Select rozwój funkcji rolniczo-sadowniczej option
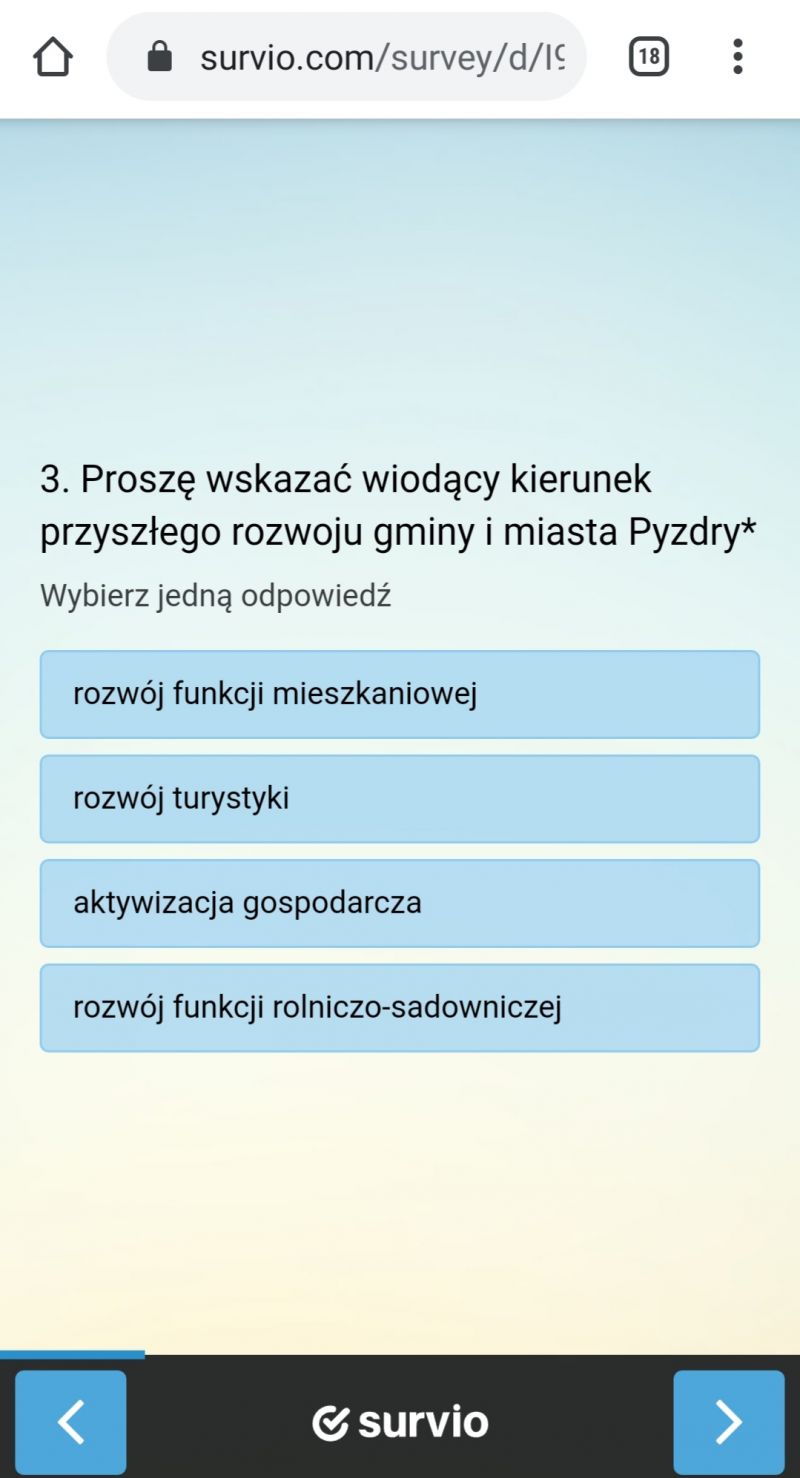 [399, 1008]
